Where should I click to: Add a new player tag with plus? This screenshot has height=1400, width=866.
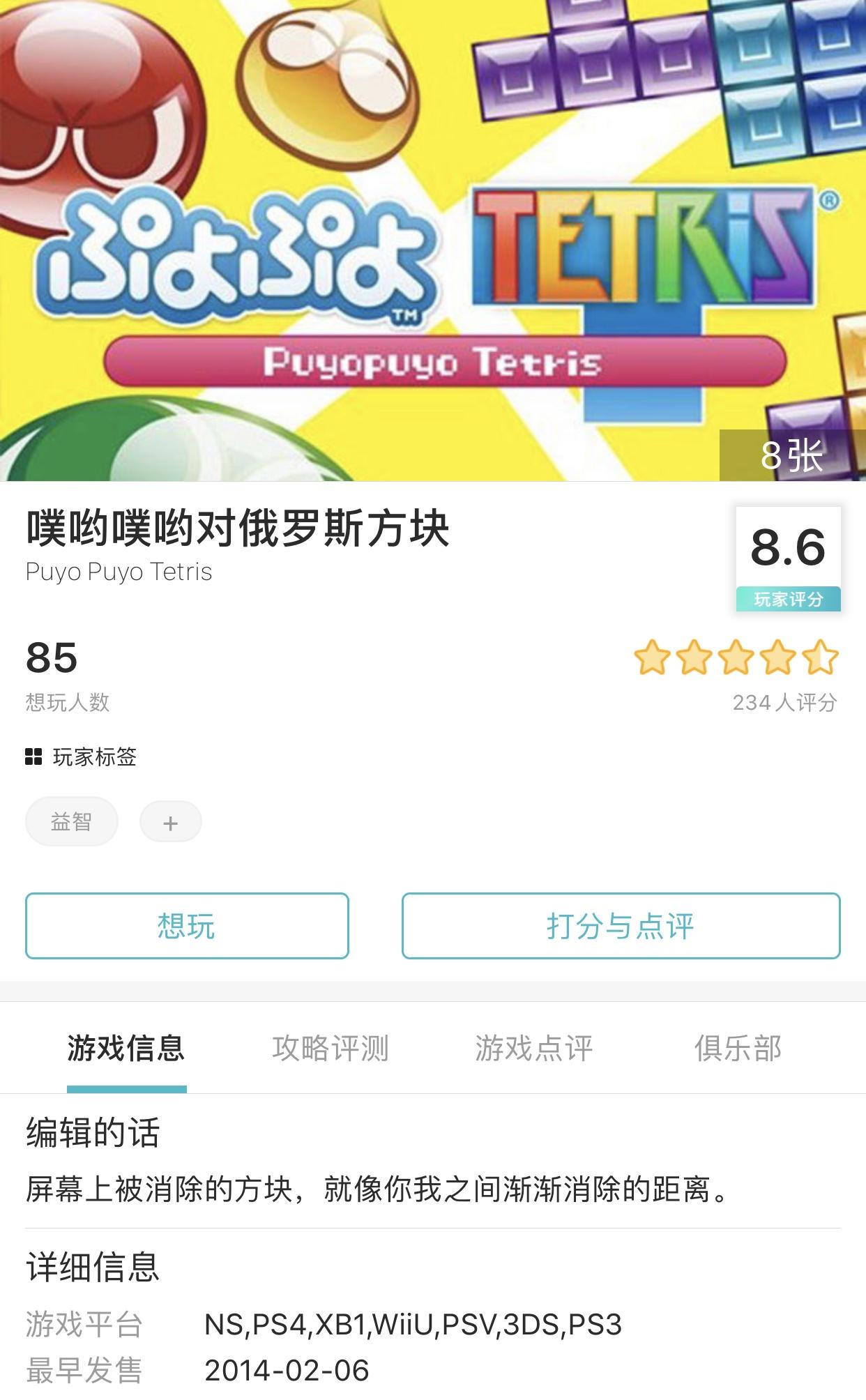pos(171,823)
